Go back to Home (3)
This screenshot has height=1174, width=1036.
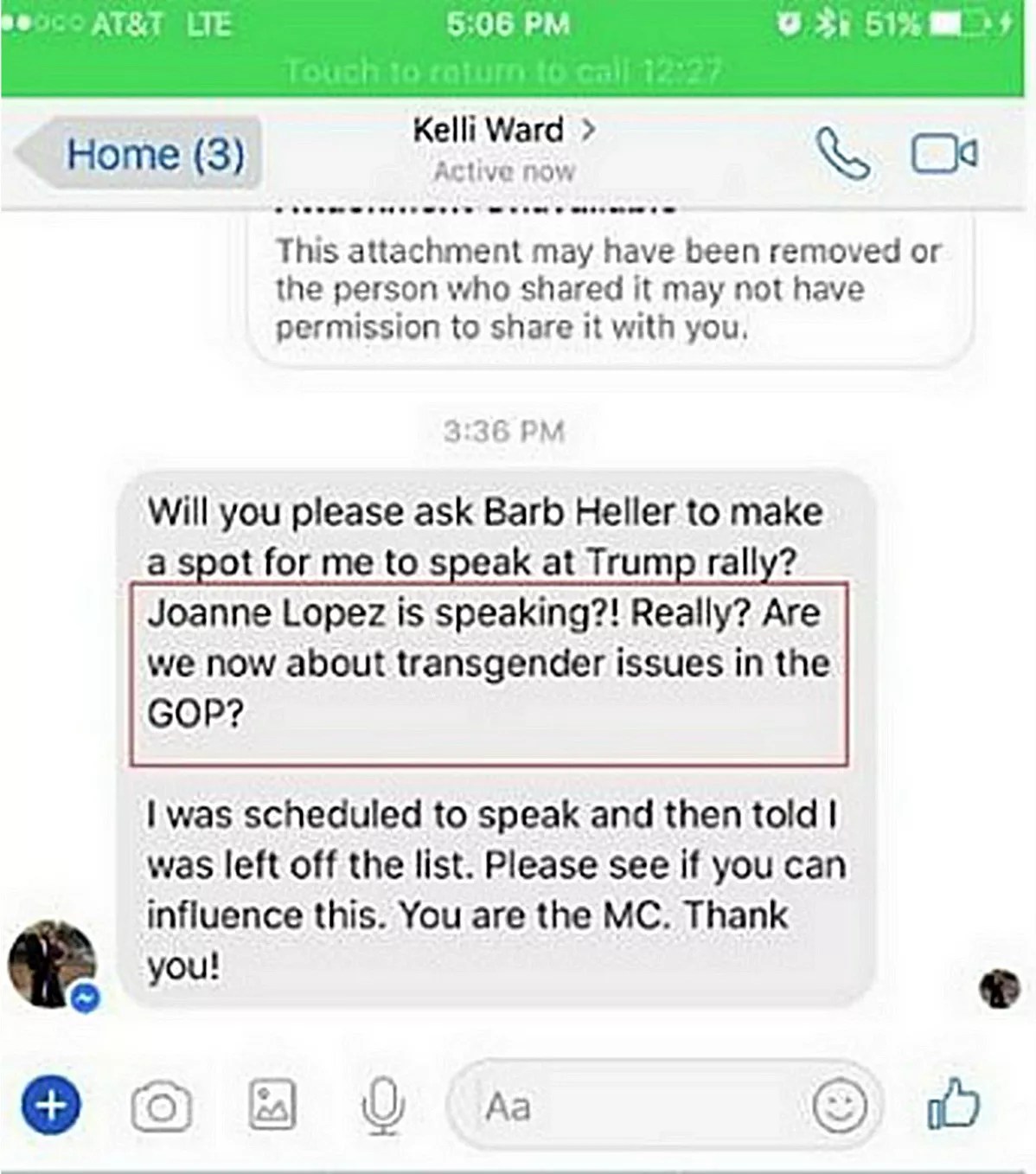coord(140,155)
